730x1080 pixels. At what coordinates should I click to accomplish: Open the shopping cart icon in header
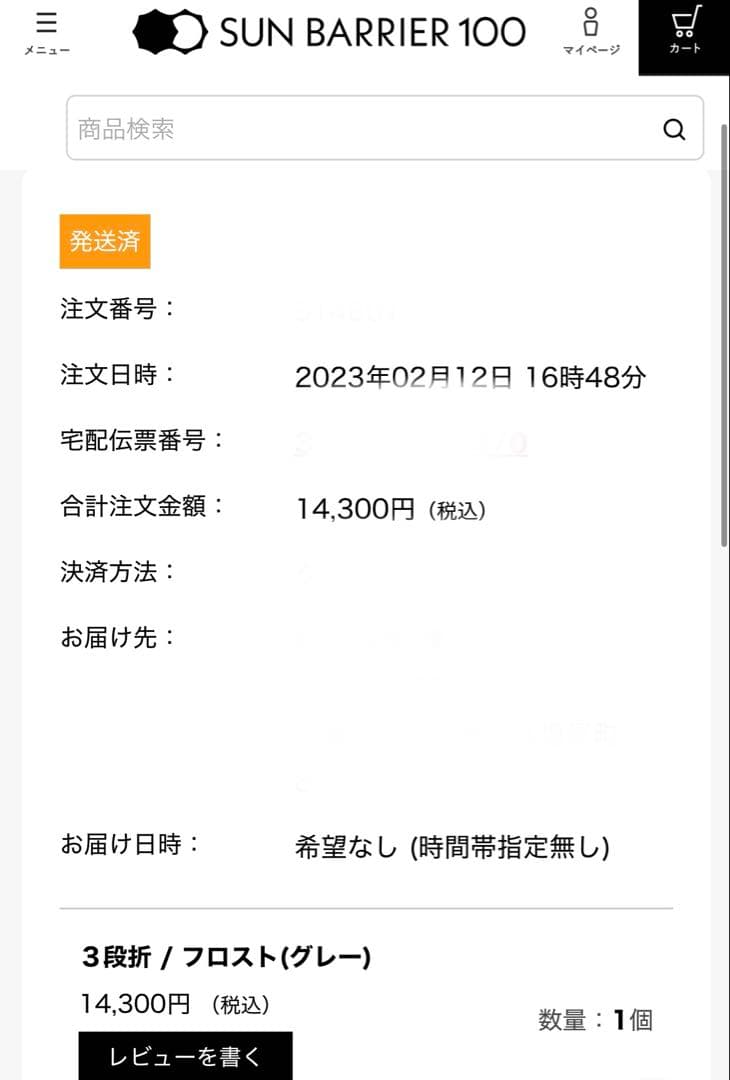(684, 20)
